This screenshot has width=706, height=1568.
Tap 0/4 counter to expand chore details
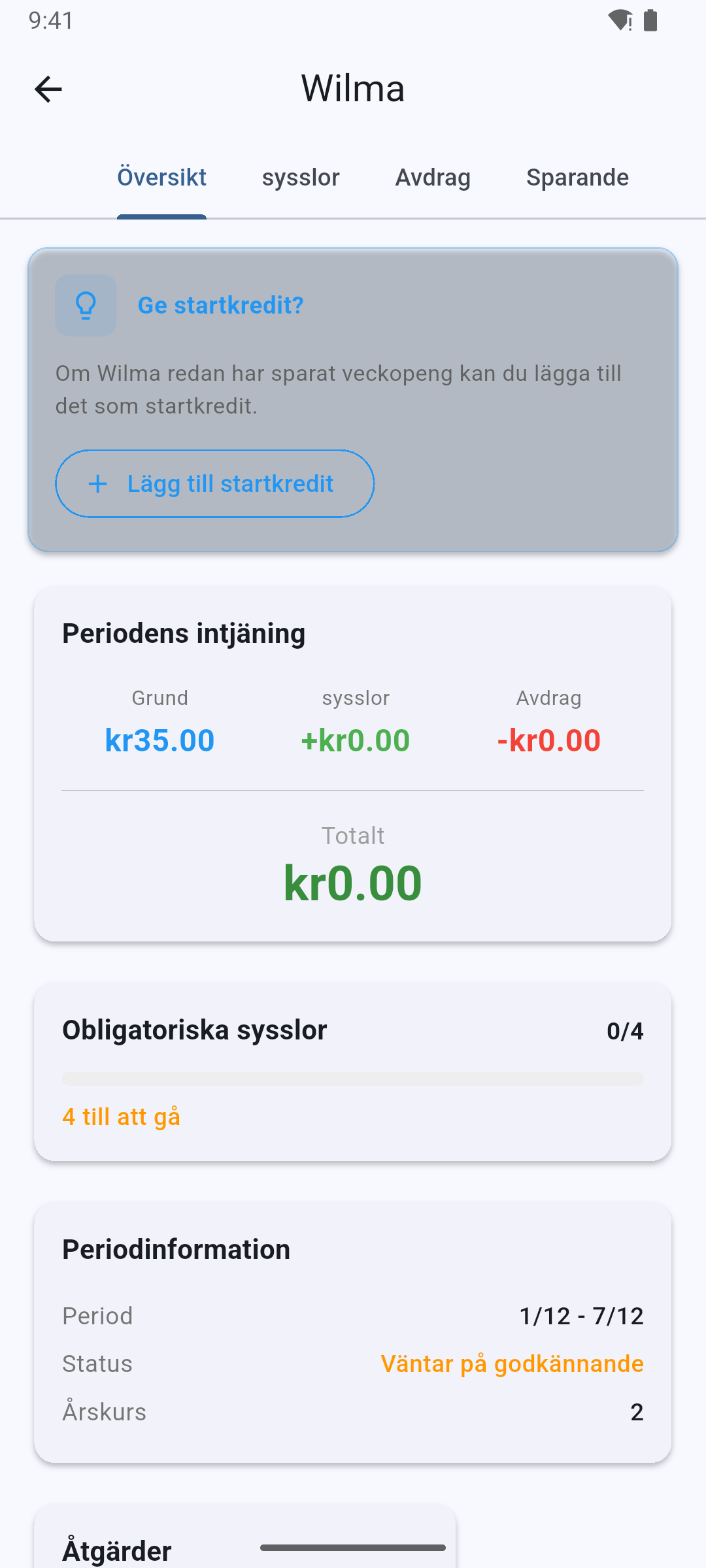click(x=626, y=1030)
